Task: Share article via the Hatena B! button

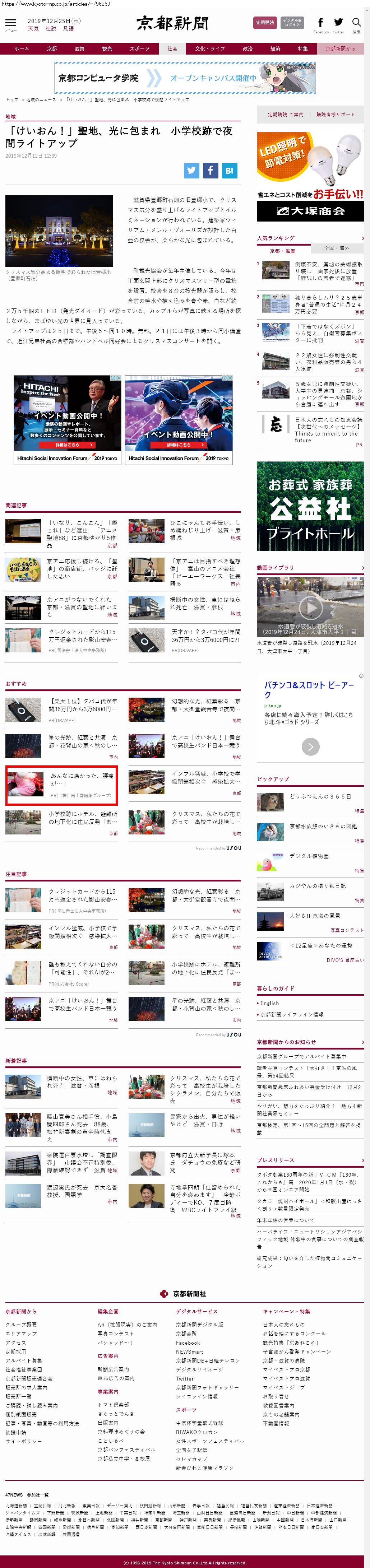Action: click(230, 171)
